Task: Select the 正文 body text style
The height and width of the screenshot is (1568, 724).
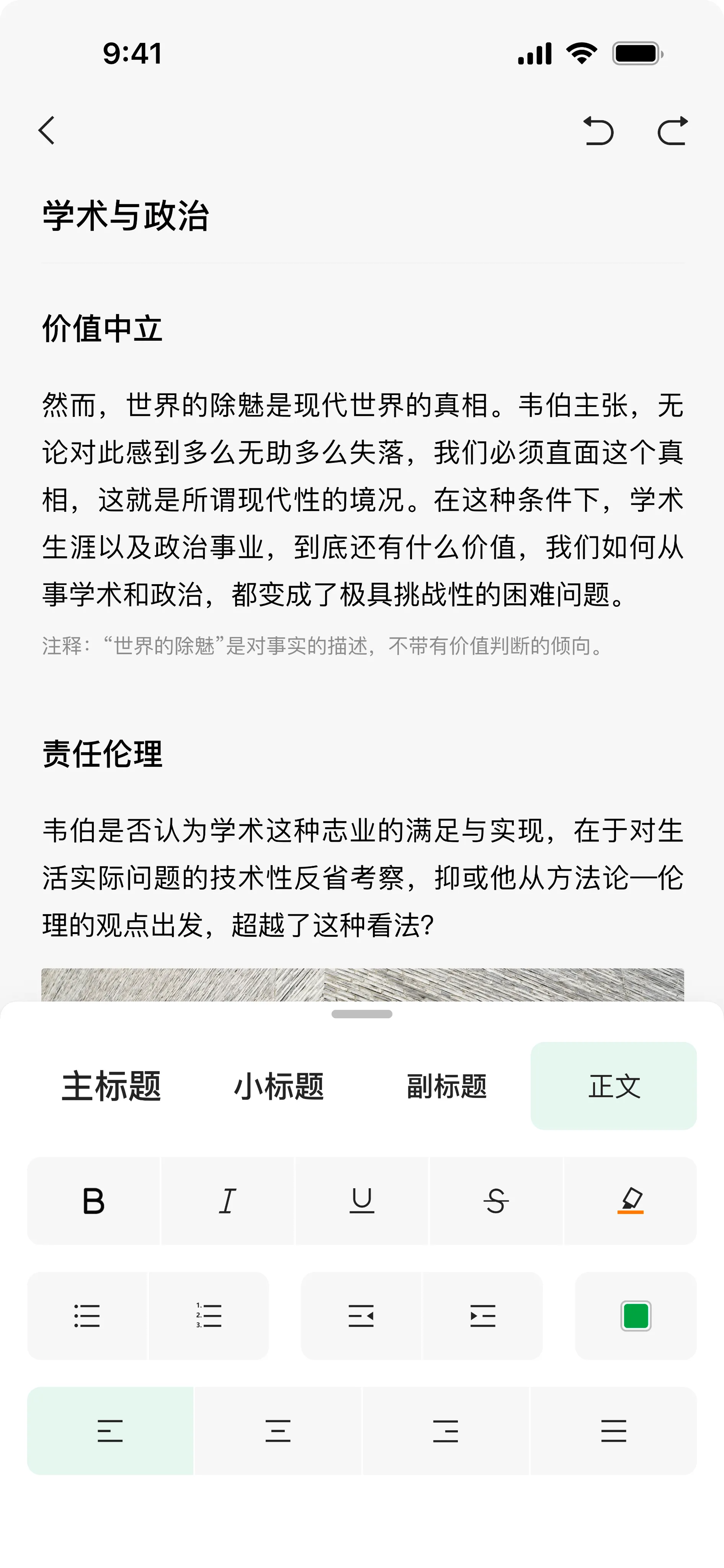Action: click(614, 1086)
